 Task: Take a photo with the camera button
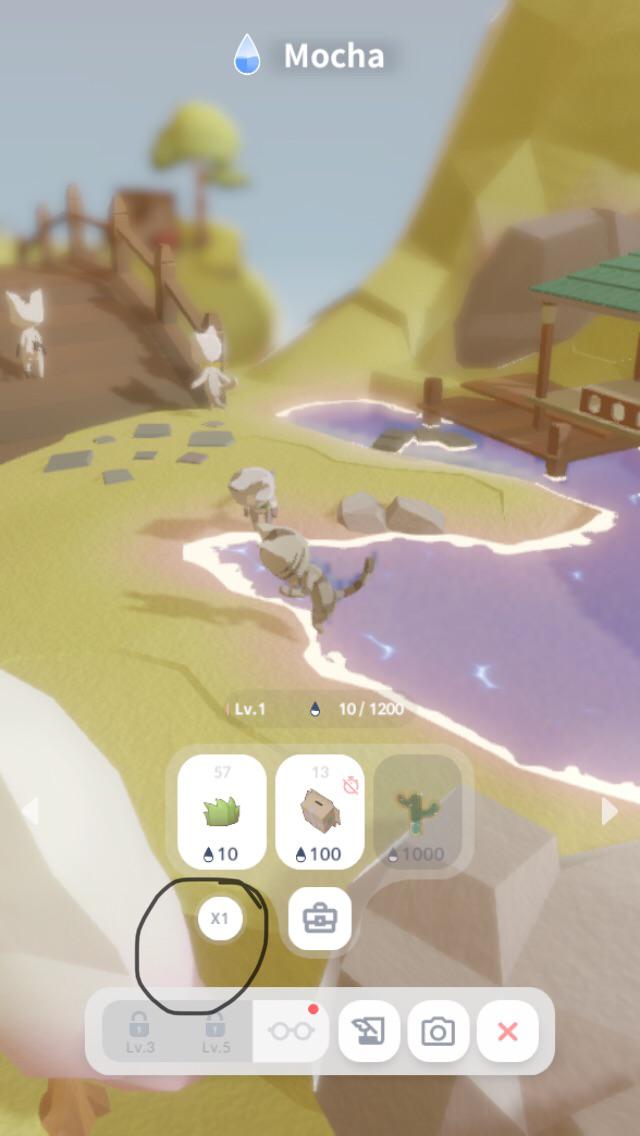438,1031
